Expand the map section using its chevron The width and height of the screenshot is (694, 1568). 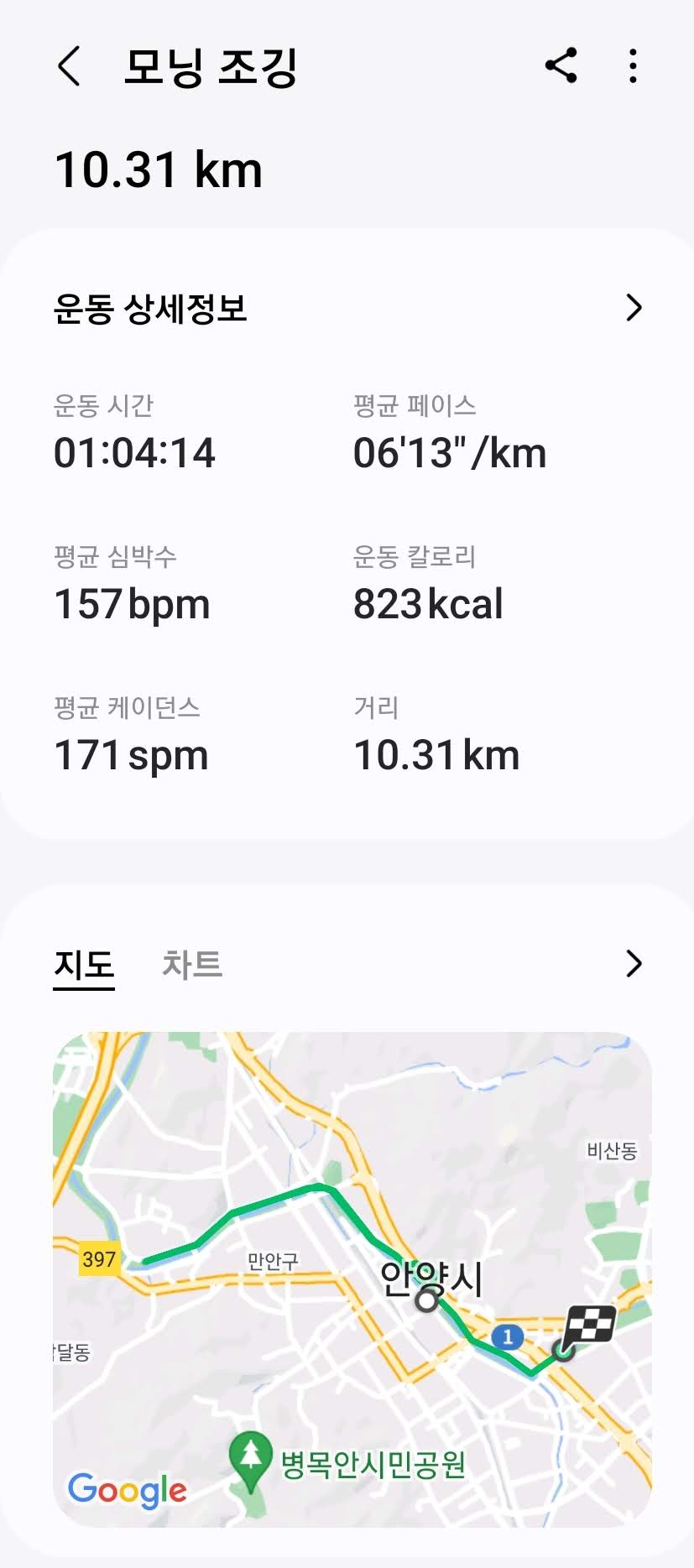[634, 963]
